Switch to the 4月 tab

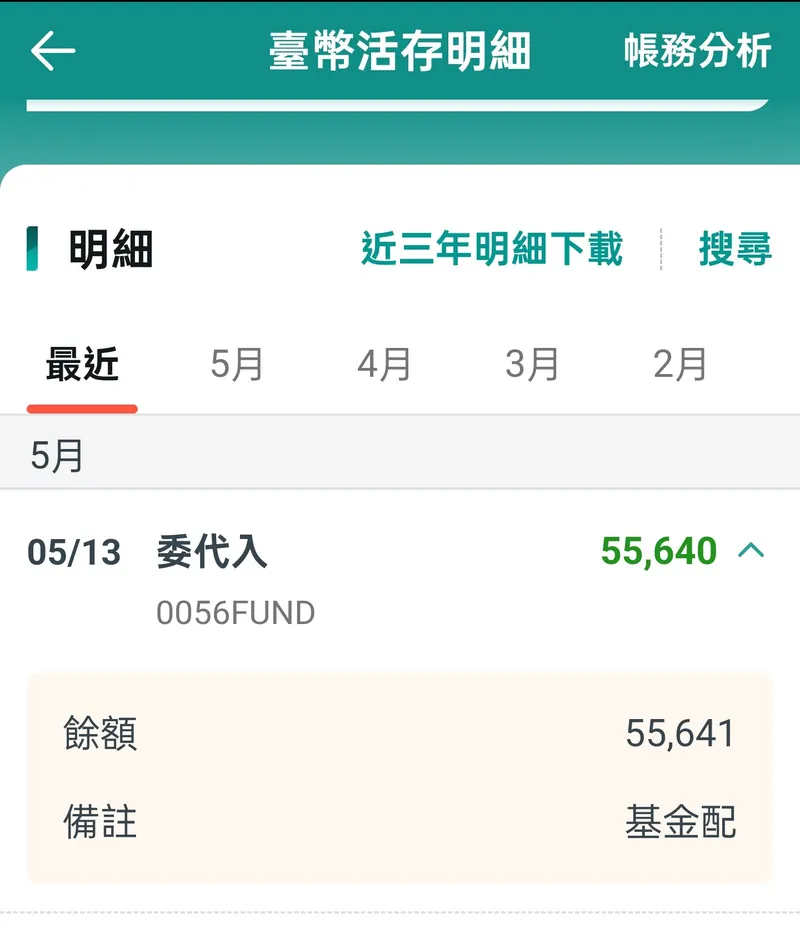click(x=385, y=365)
